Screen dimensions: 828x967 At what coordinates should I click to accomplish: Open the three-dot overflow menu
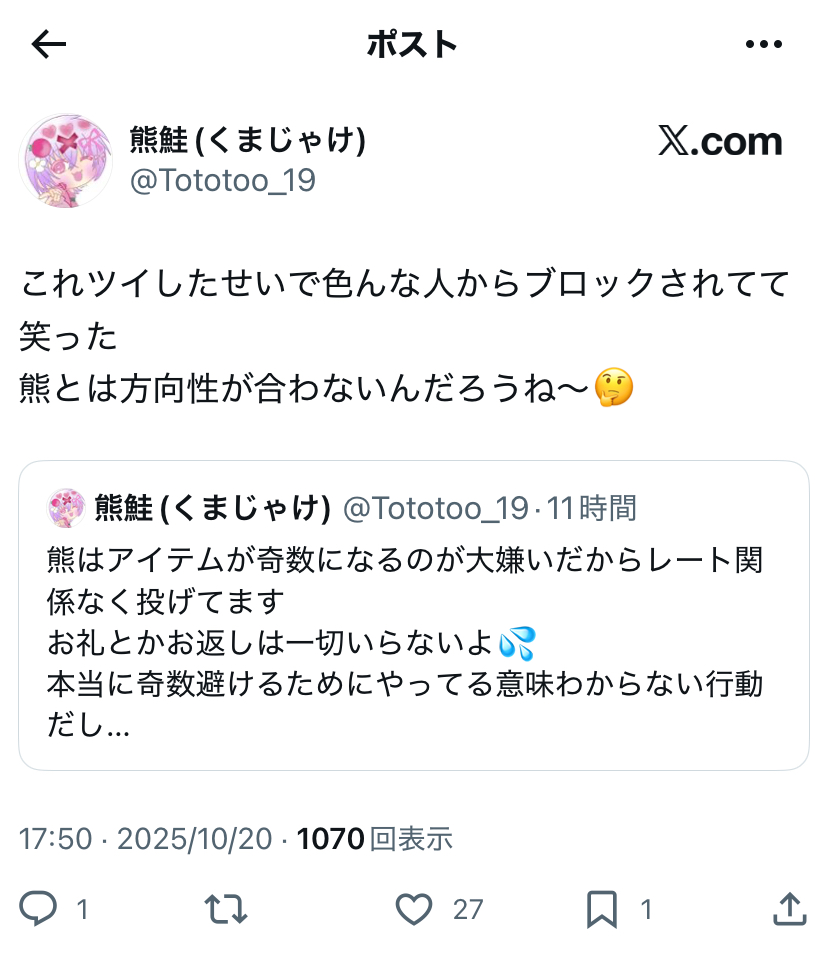[764, 44]
